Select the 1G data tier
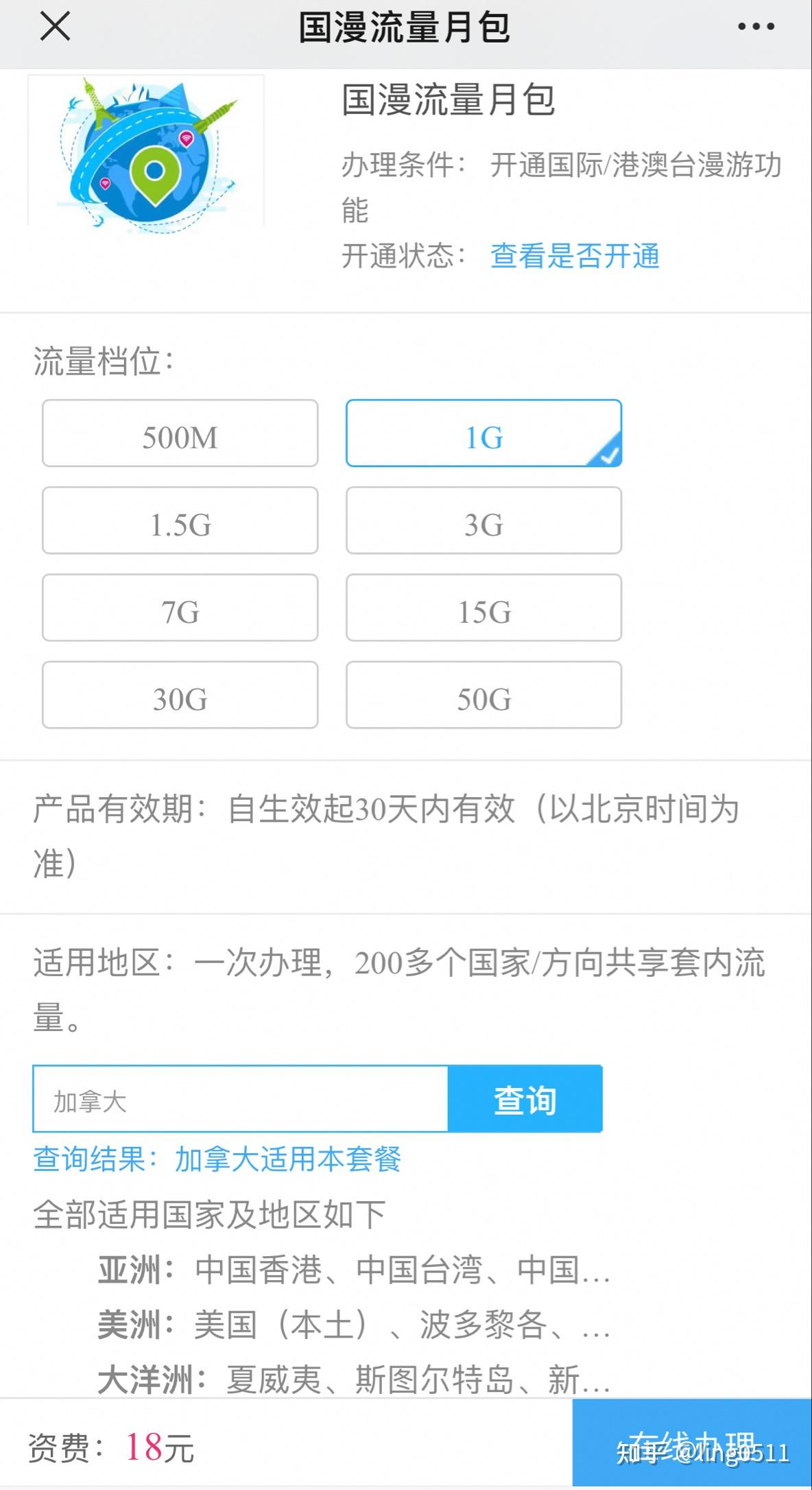 pyautogui.click(x=484, y=434)
